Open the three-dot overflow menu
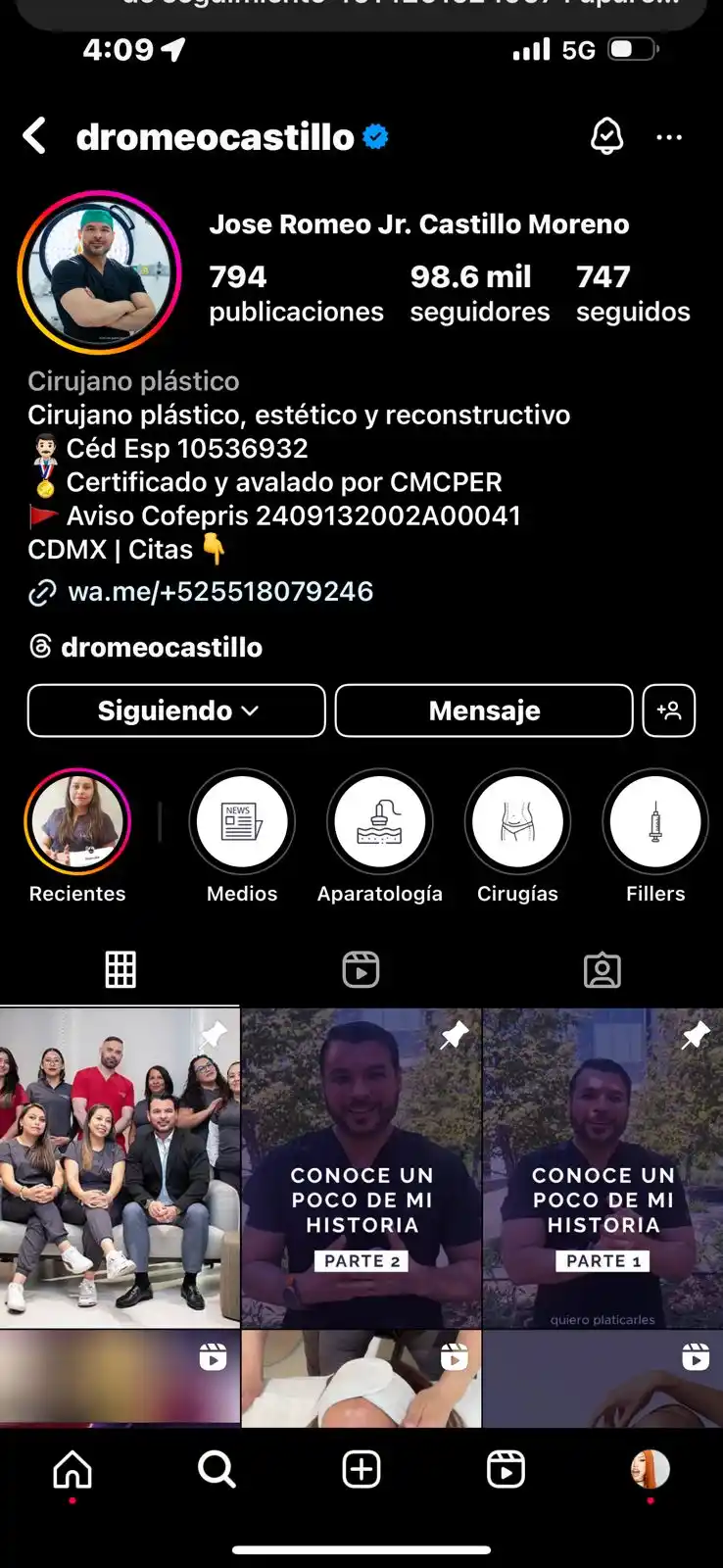Image resolution: width=723 pixels, height=1568 pixels. (x=669, y=137)
